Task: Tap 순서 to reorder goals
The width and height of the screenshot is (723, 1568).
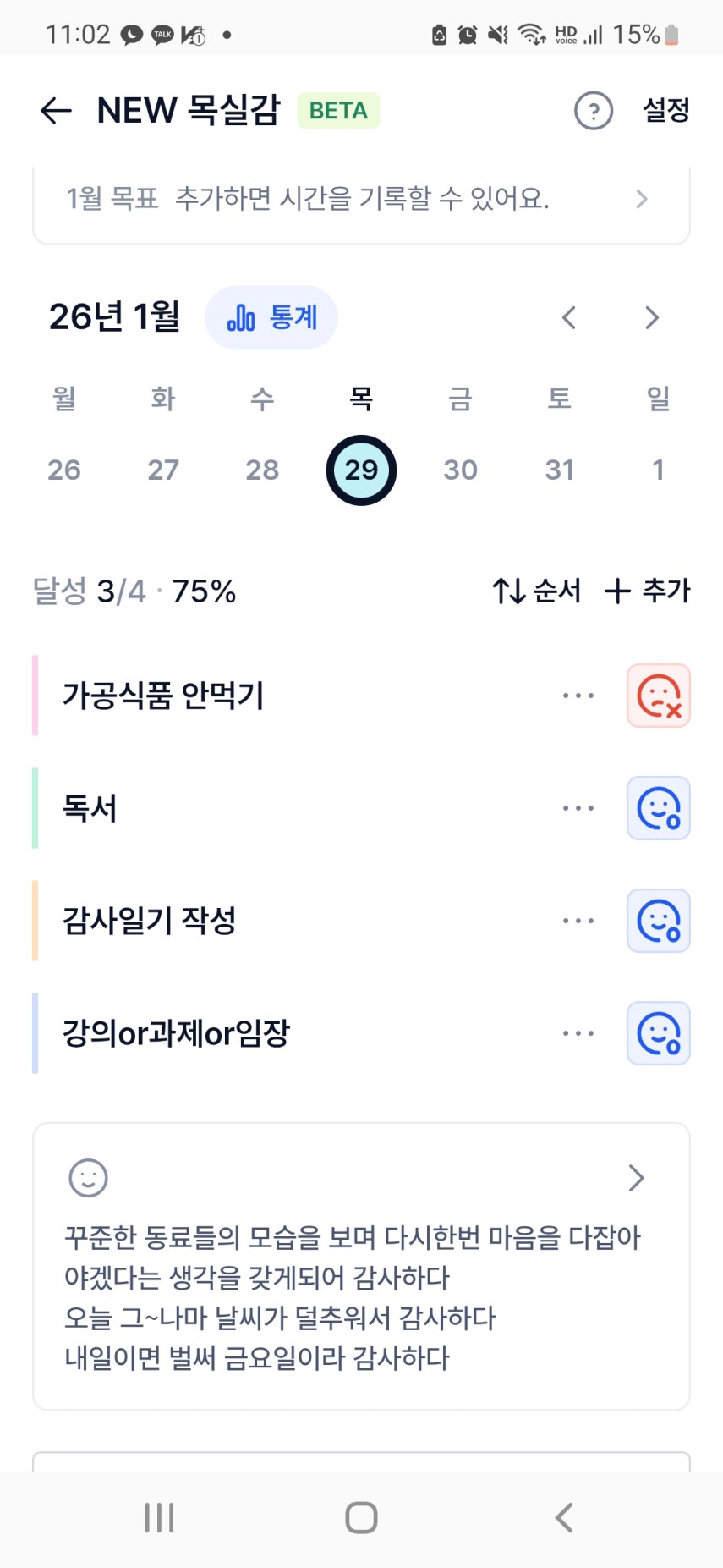Action: [537, 591]
